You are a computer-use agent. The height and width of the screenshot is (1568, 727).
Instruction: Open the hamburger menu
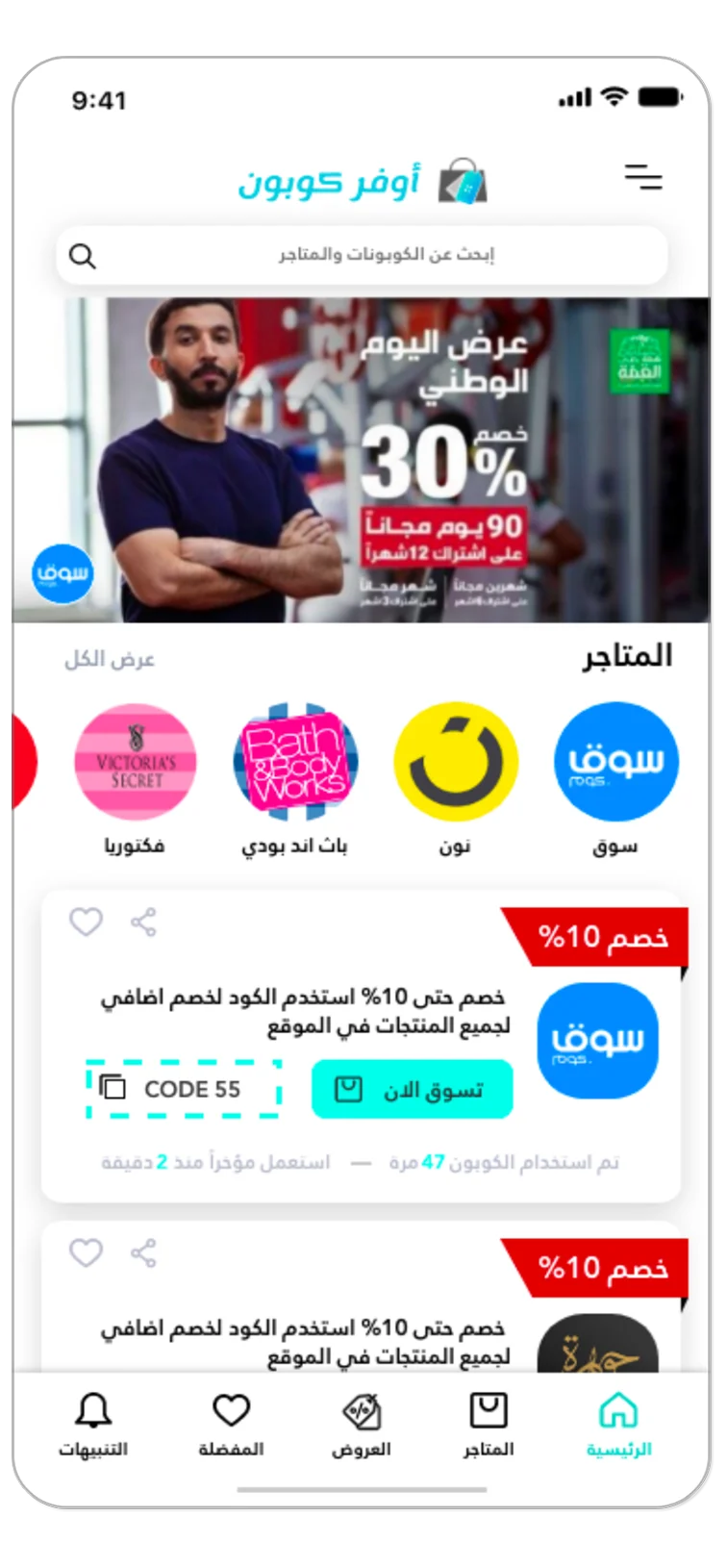643,177
